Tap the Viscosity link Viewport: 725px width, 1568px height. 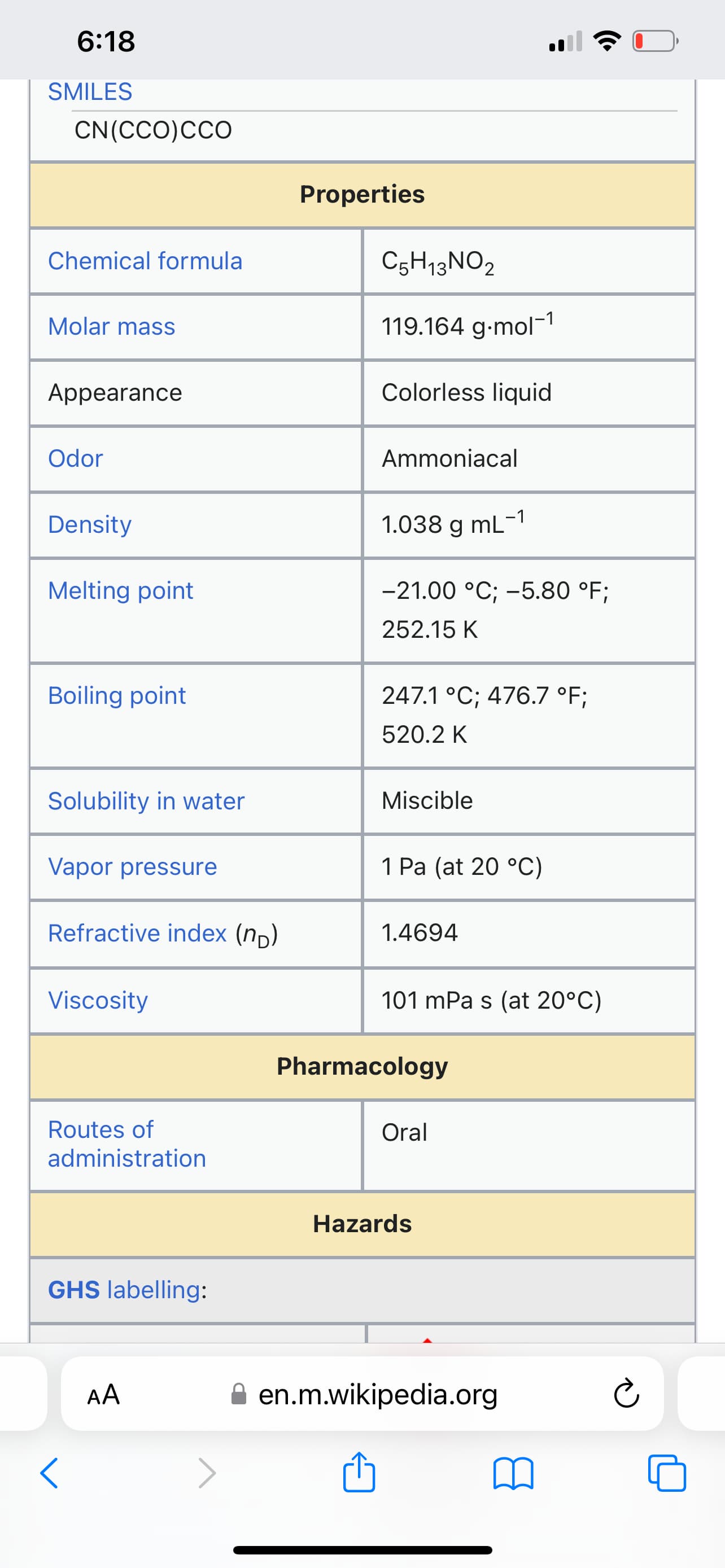(x=97, y=1000)
